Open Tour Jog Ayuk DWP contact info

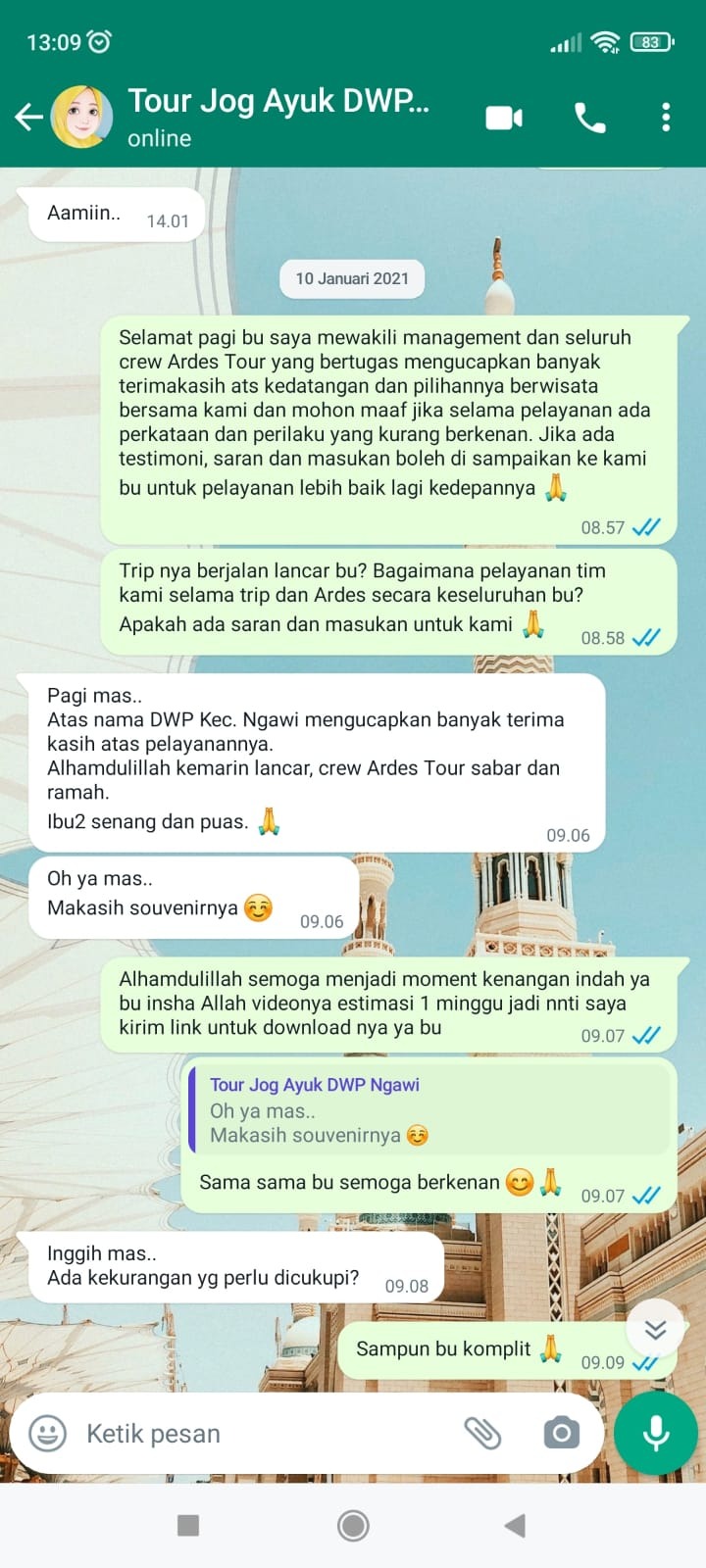pos(279,116)
